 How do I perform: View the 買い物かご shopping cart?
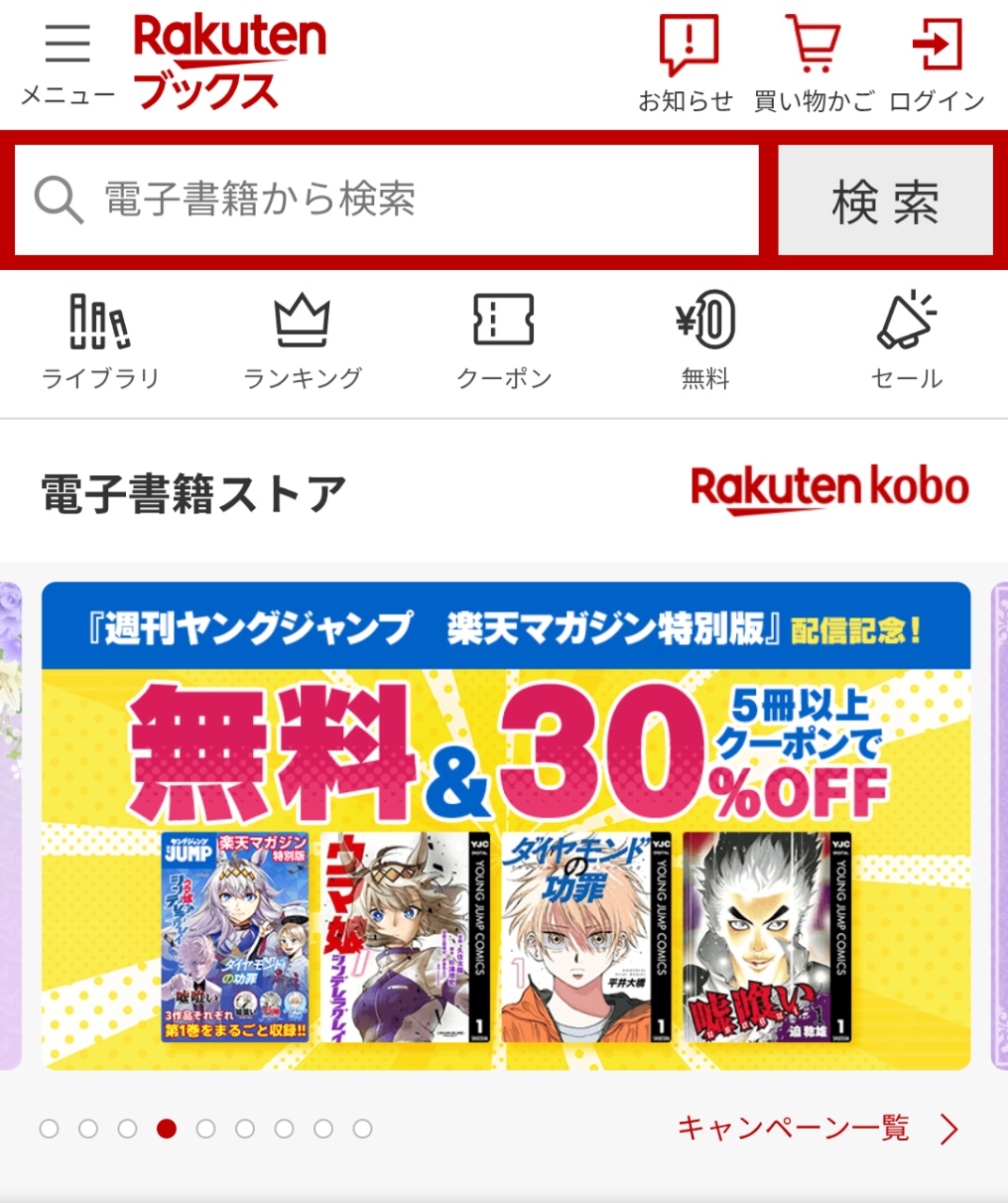tap(813, 62)
